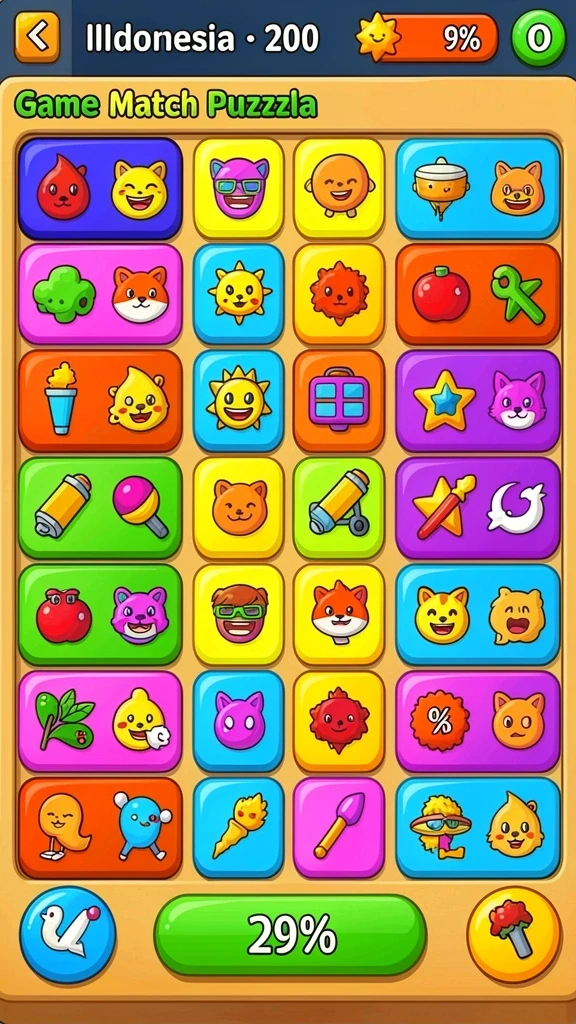Viewport: 576px width, 1024px height.
Task: Tap the green round button with O
Action: pyautogui.click(x=538, y=38)
